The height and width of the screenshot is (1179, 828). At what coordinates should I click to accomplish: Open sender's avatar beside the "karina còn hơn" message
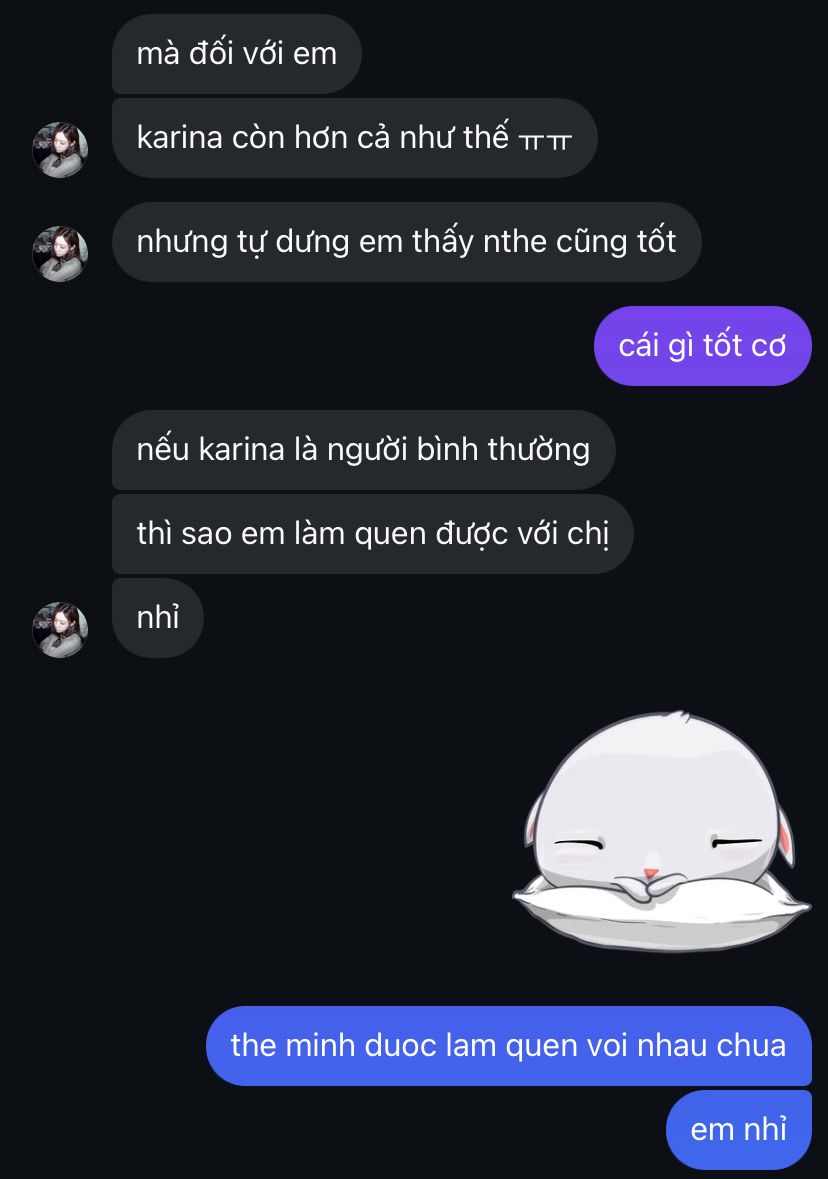(x=60, y=150)
